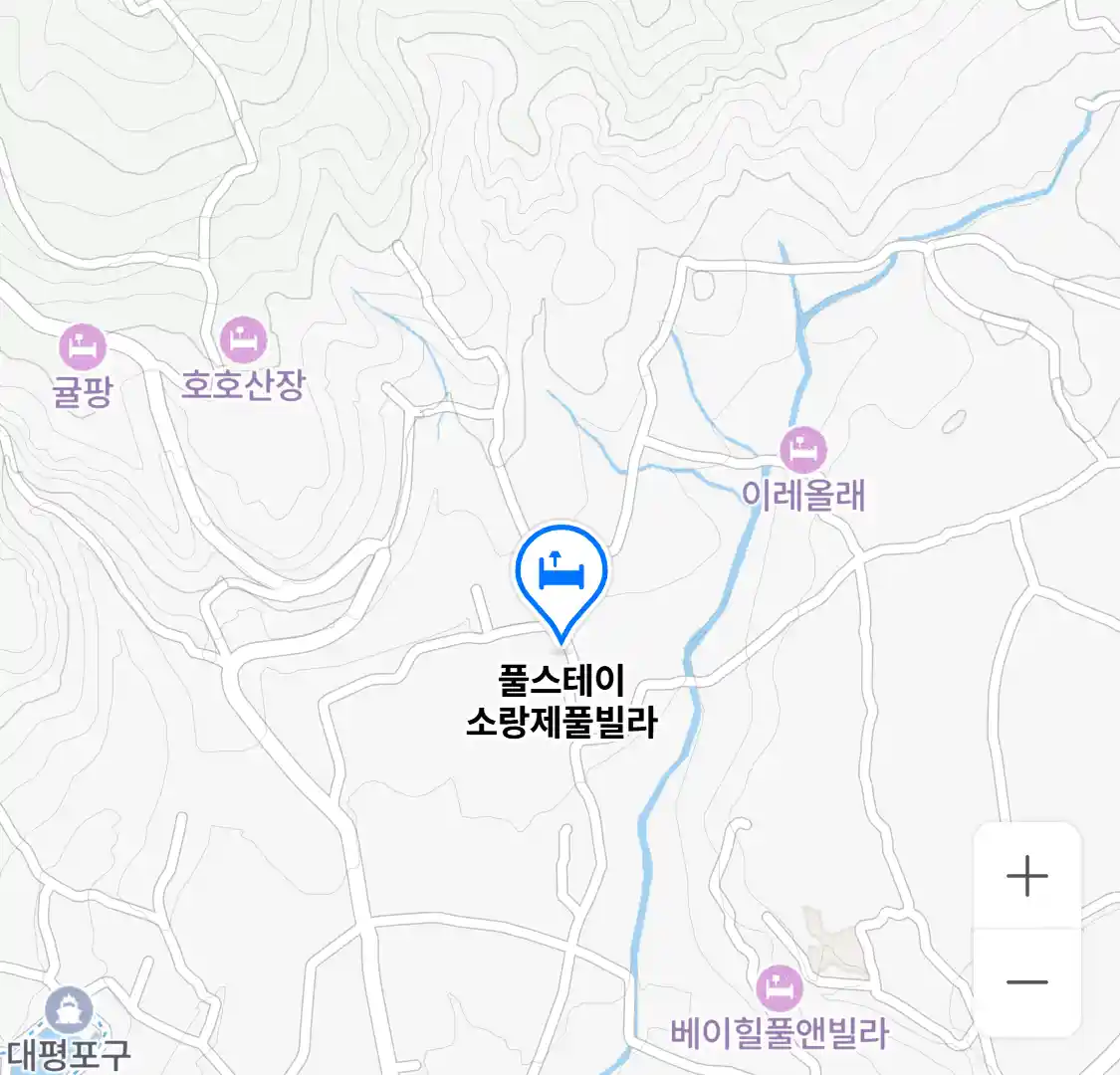Zoom in on the map
This screenshot has width=1120, height=1075.
[1026, 877]
